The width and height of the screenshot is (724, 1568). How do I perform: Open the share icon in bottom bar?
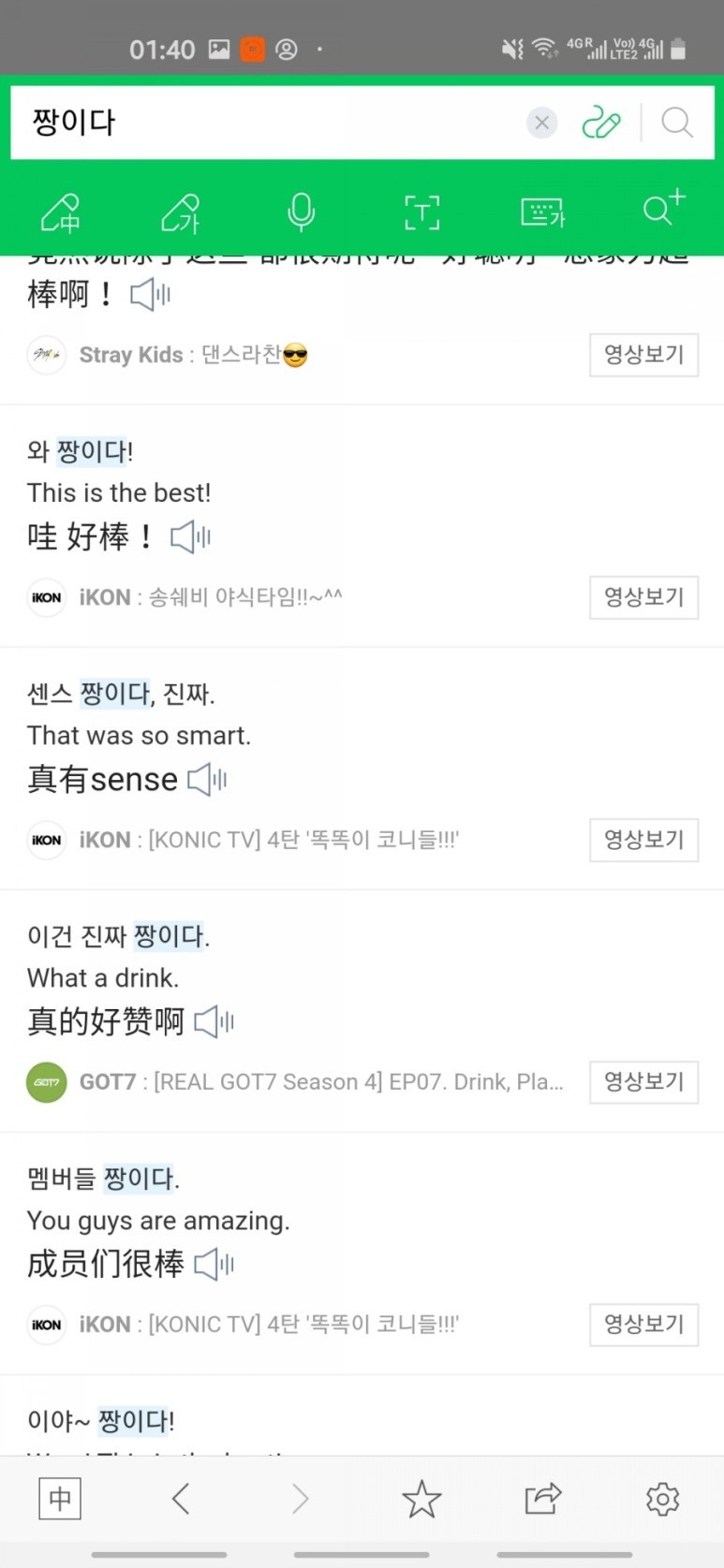point(541,1499)
